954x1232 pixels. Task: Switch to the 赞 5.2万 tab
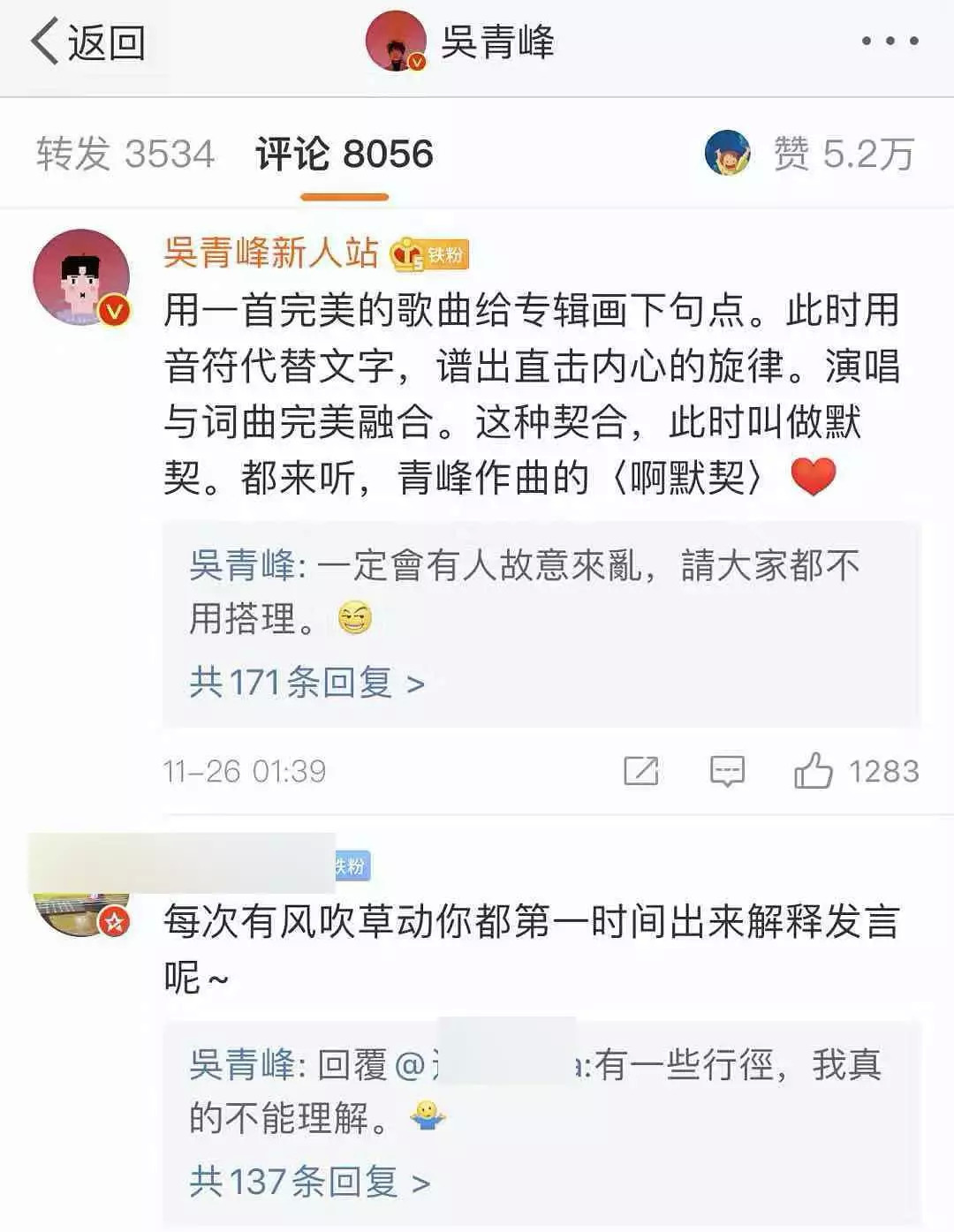[842, 155]
